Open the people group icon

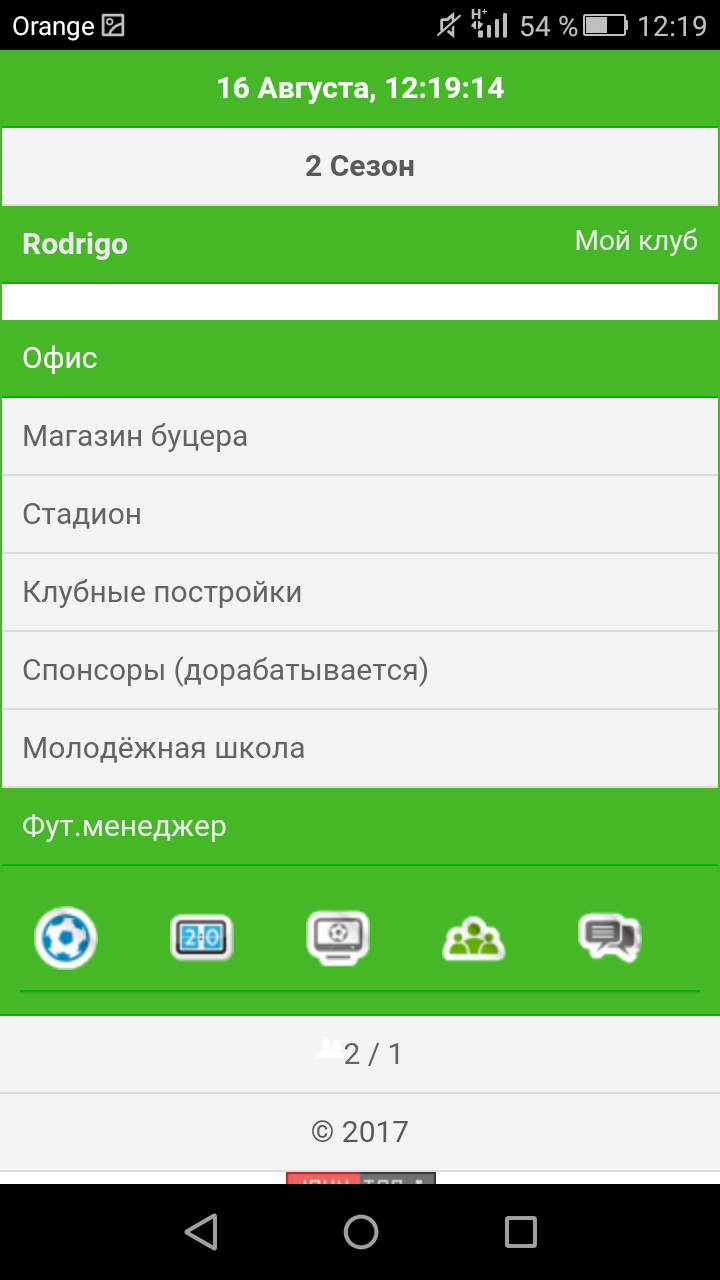point(474,938)
